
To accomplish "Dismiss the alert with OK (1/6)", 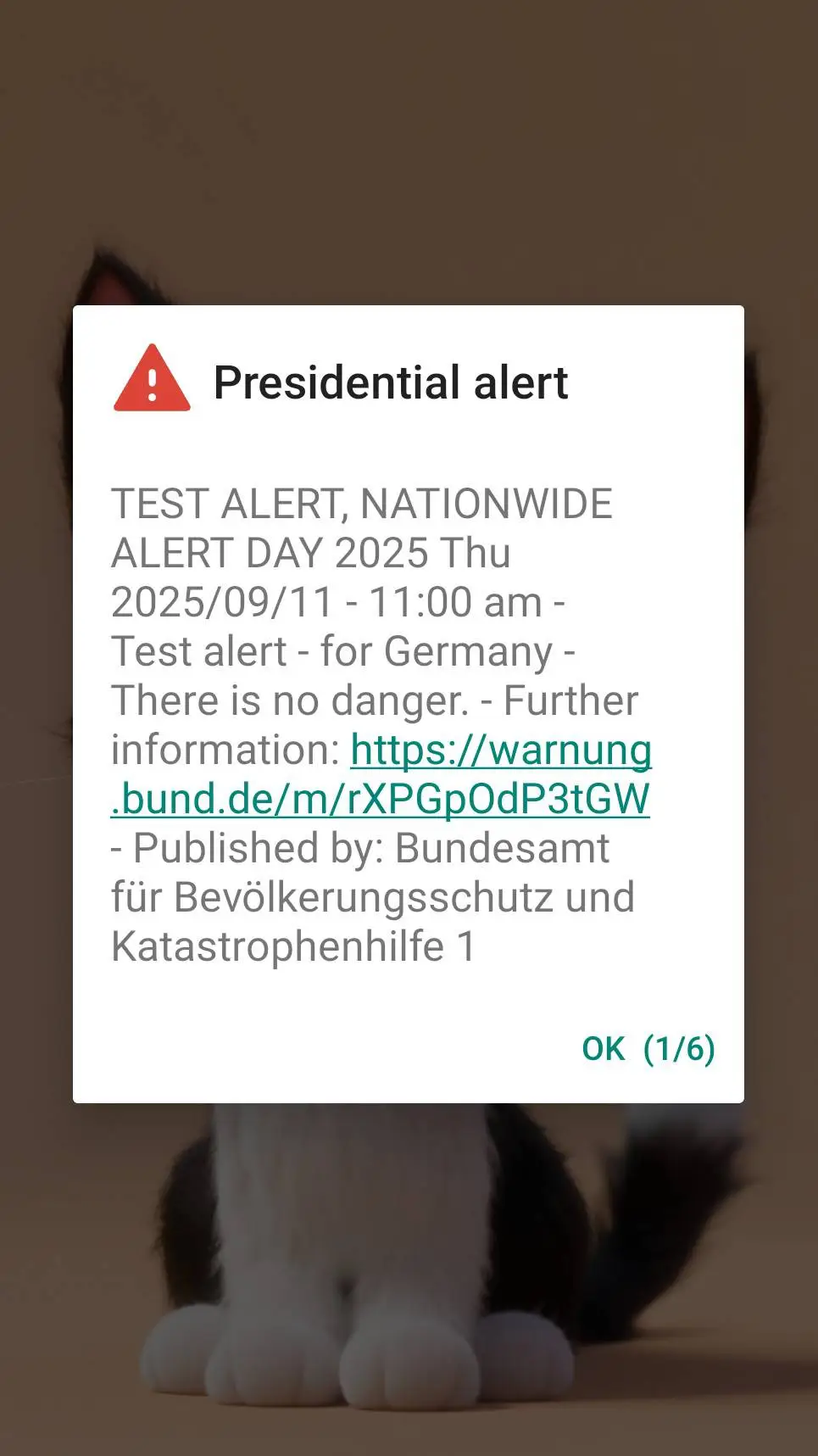I will (x=648, y=1049).
